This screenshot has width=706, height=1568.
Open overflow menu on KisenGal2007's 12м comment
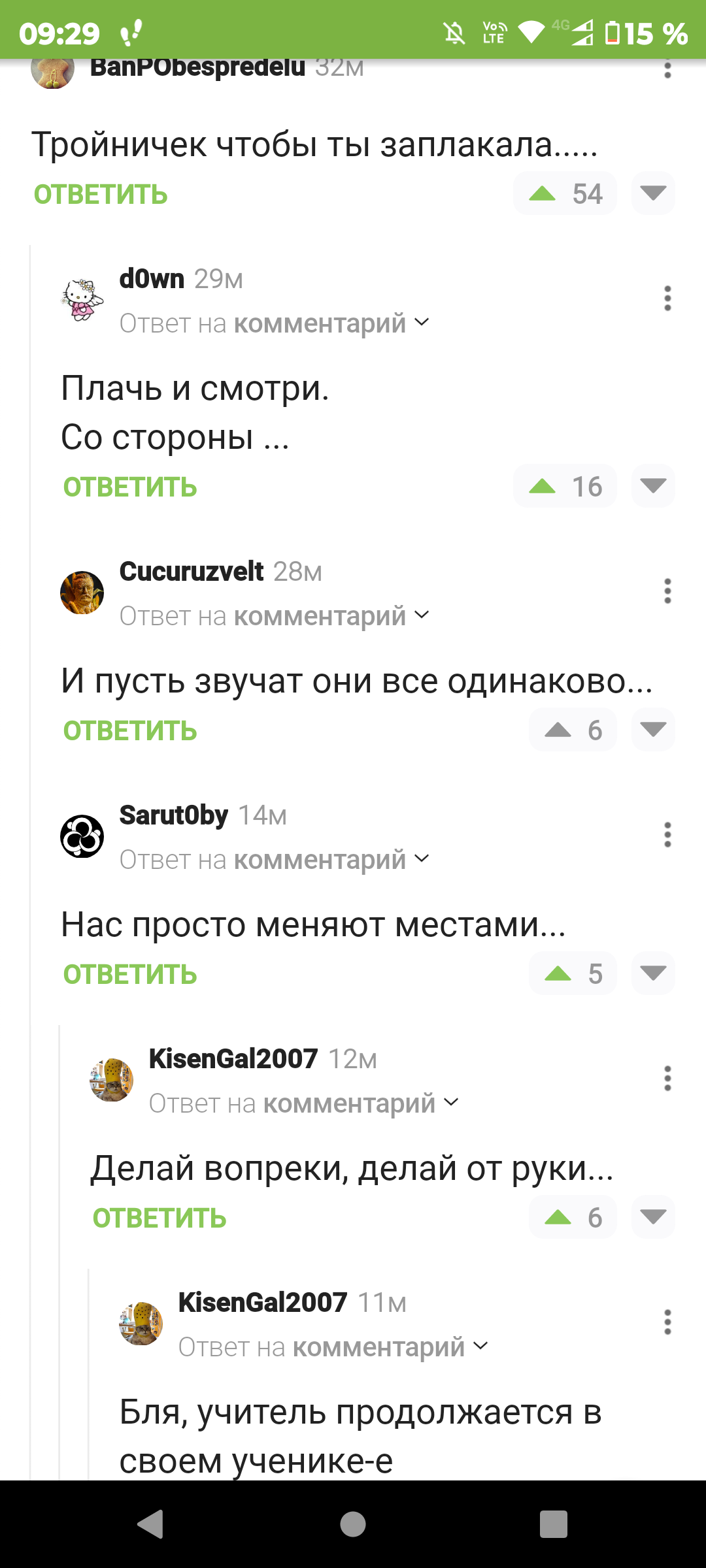click(667, 1079)
